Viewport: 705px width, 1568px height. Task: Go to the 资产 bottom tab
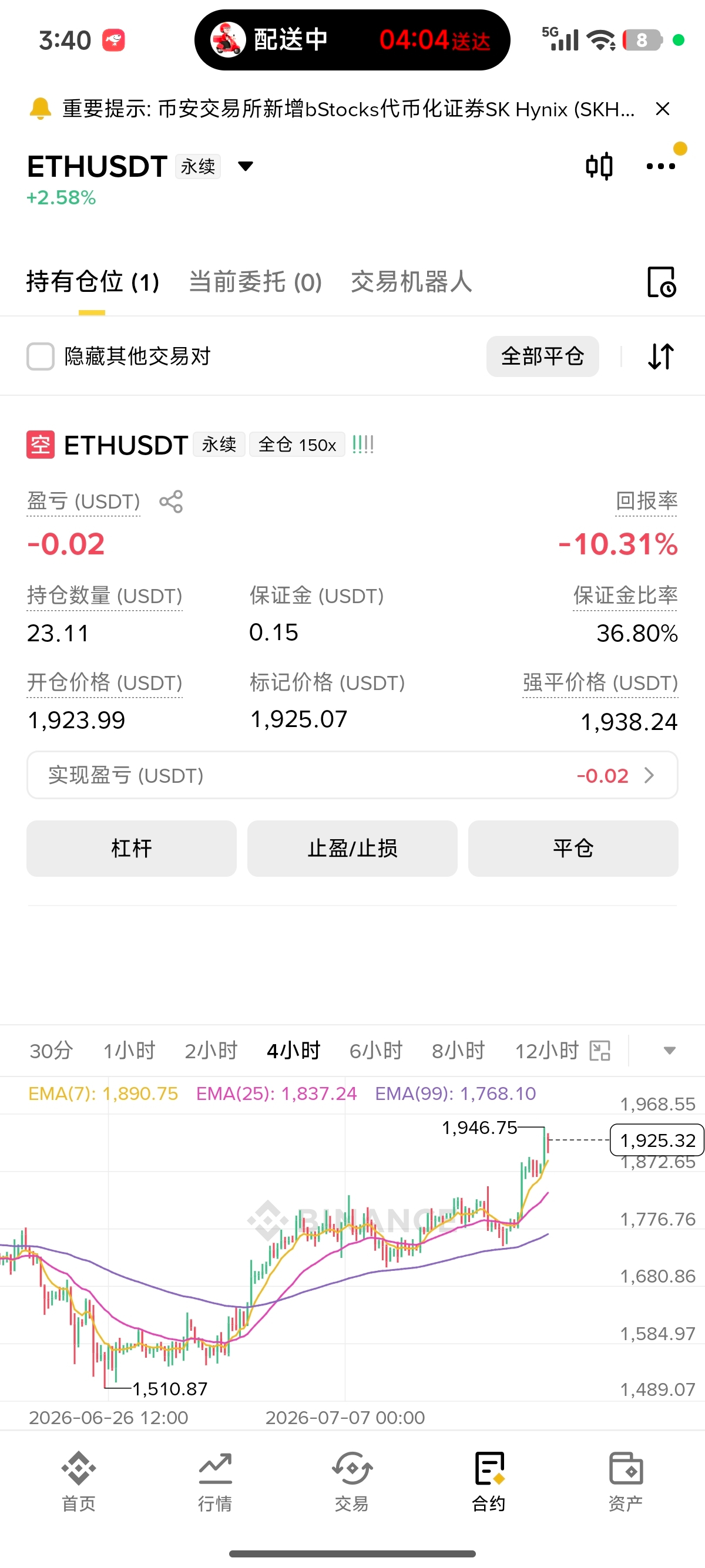pyautogui.click(x=626, y=1481)
